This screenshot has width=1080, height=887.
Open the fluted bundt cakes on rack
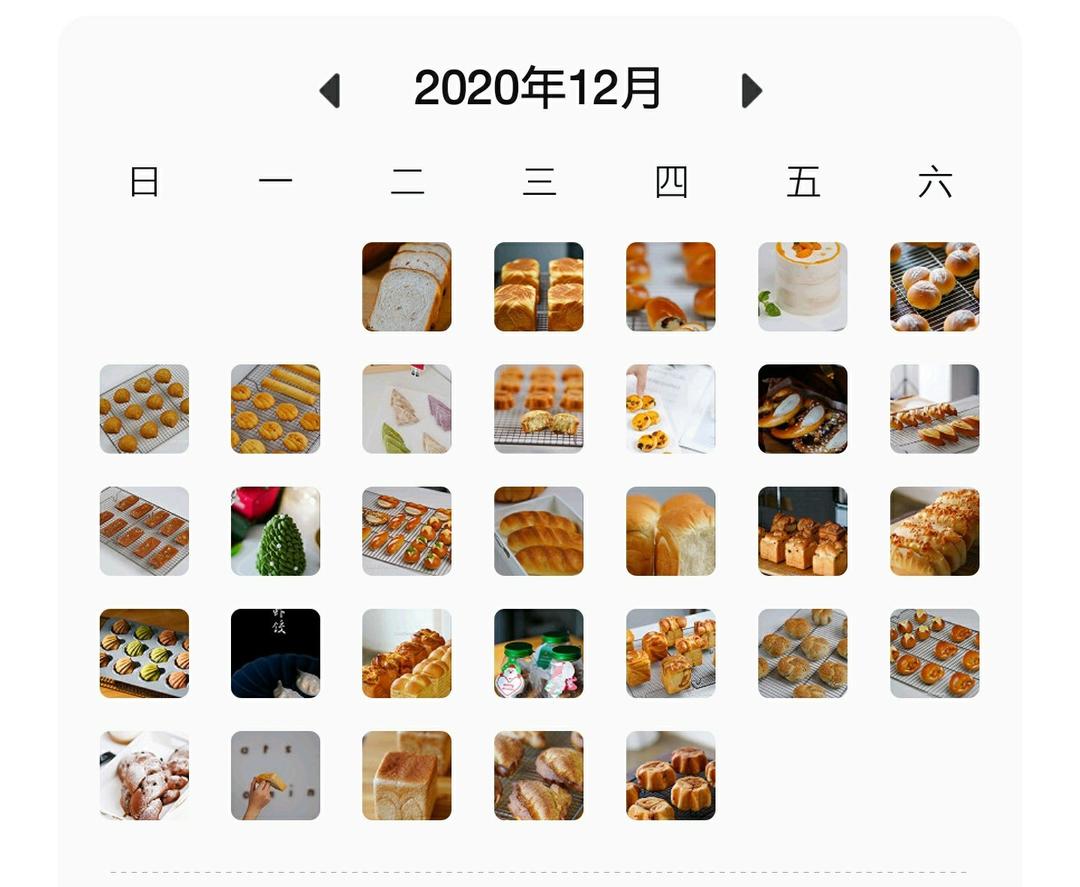point(670,776)
